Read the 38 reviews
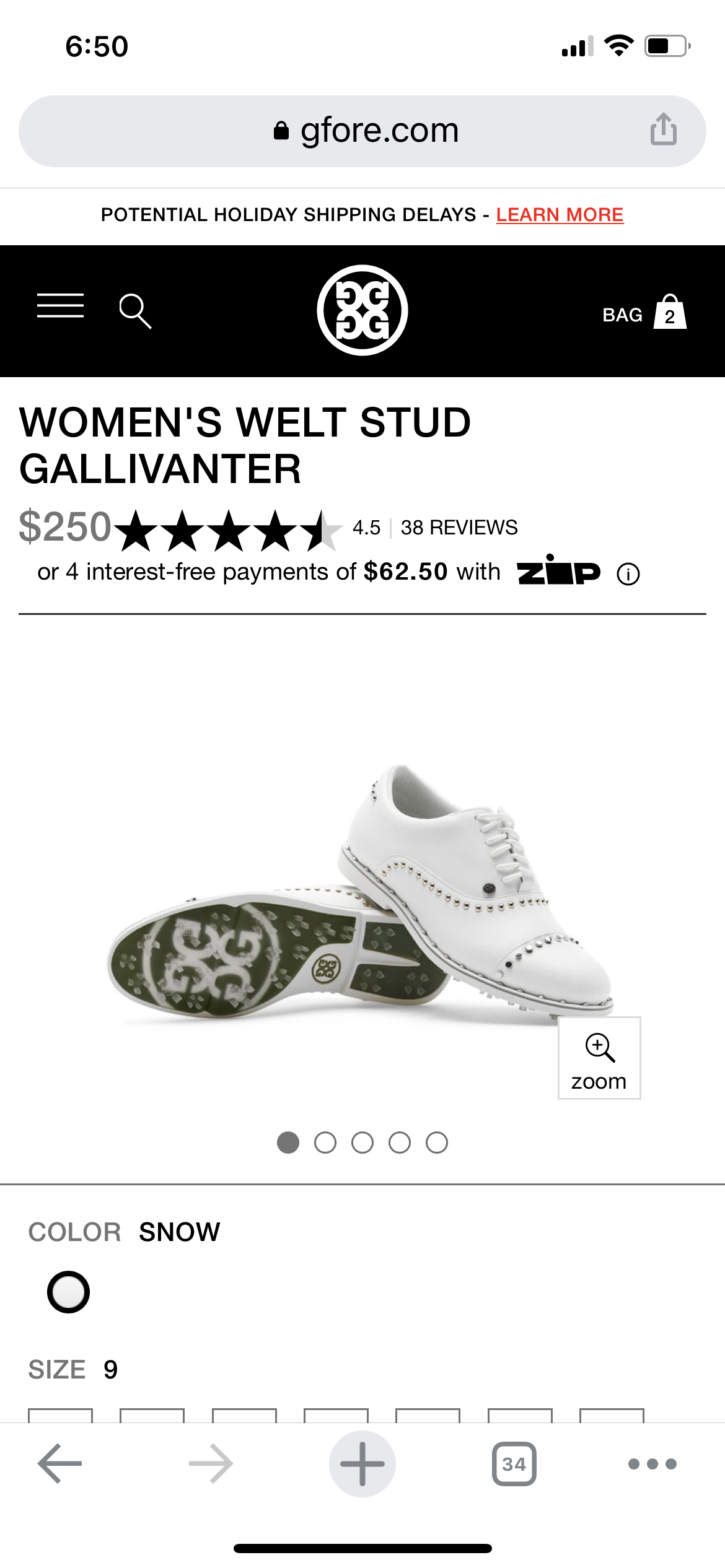The width and height of the screenshot is (725, 1568). pyautogui.click(x=459, y=528)
